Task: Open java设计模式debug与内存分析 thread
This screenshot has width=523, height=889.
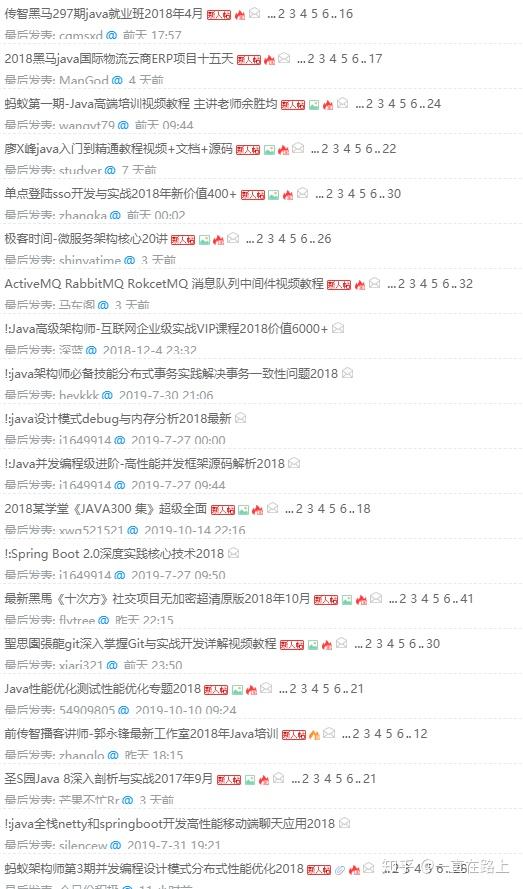Action: tap(117, 418)
